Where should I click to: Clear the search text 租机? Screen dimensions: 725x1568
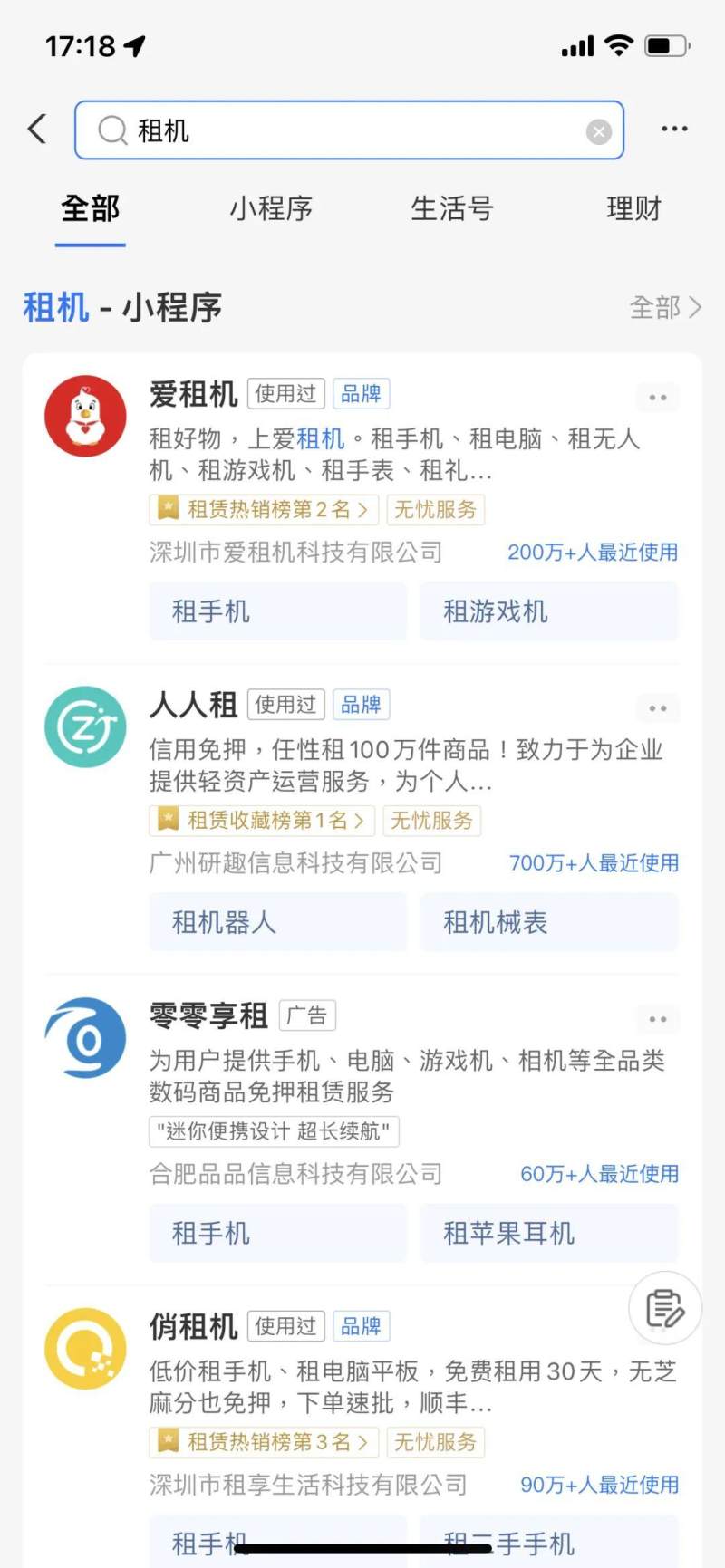(x=598, y=132)
